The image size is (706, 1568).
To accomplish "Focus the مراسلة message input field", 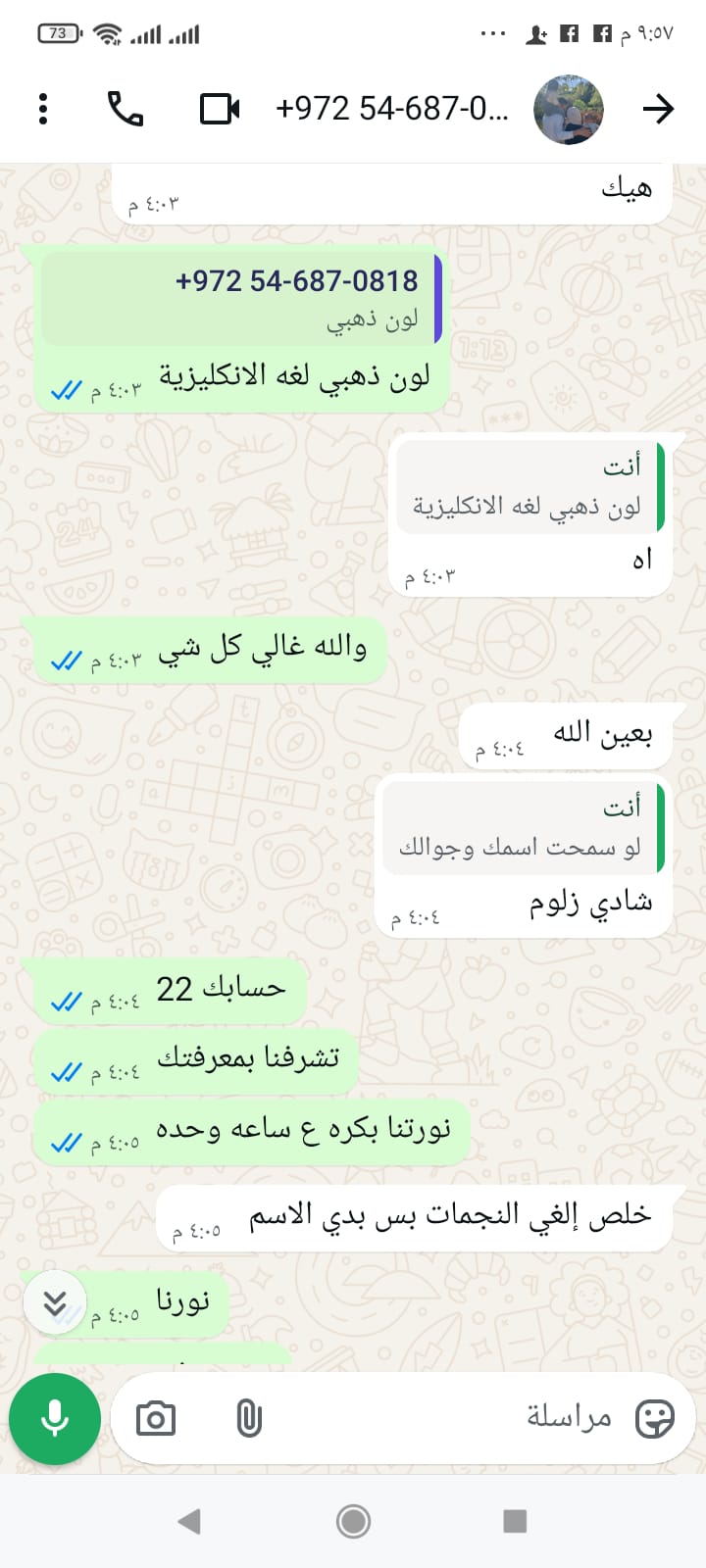I will pos(441,1418).
